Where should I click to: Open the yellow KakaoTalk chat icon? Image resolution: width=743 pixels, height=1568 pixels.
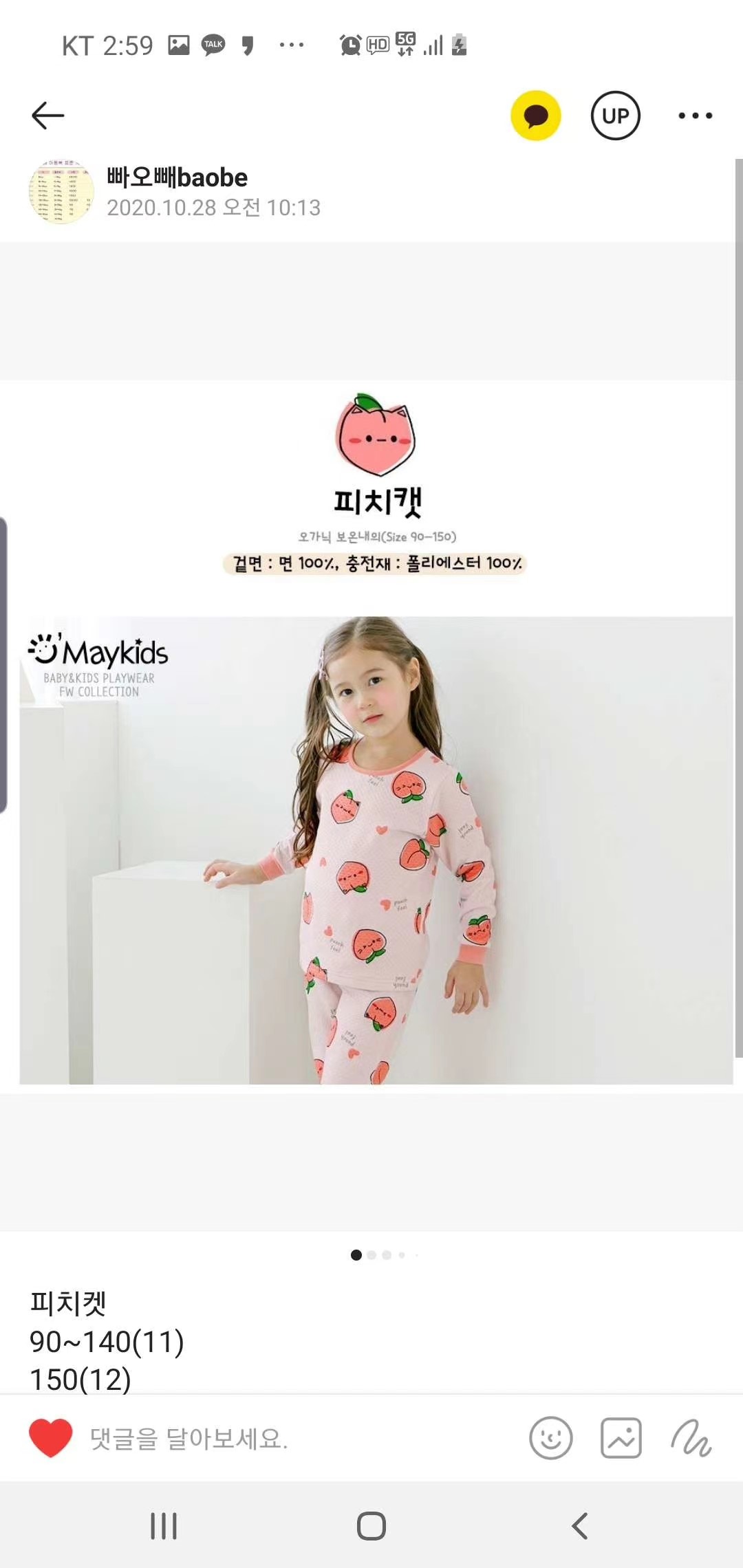pyautogui.click(x=535, y=116)
